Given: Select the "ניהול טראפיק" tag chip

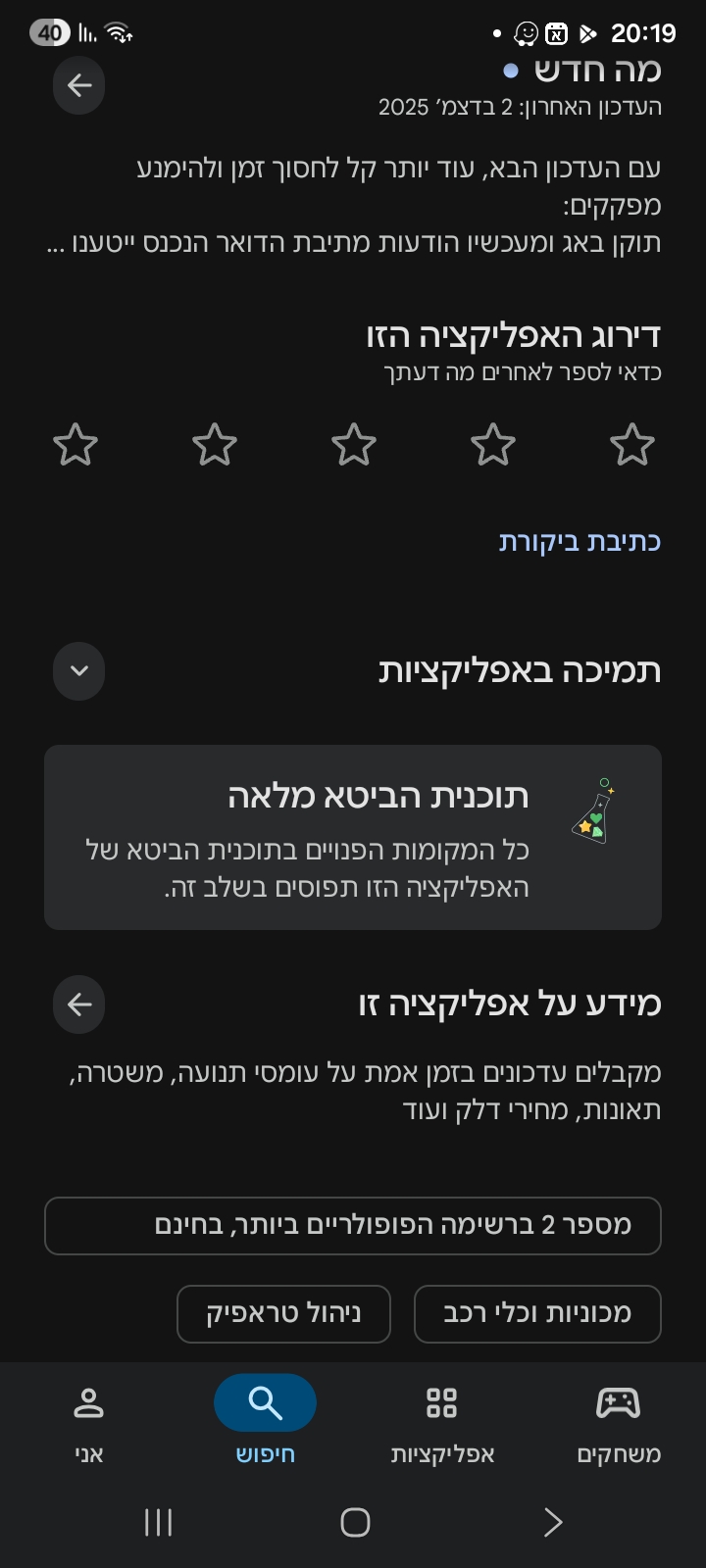Looking at the screenshot, I should click(x=283, y=1313).
